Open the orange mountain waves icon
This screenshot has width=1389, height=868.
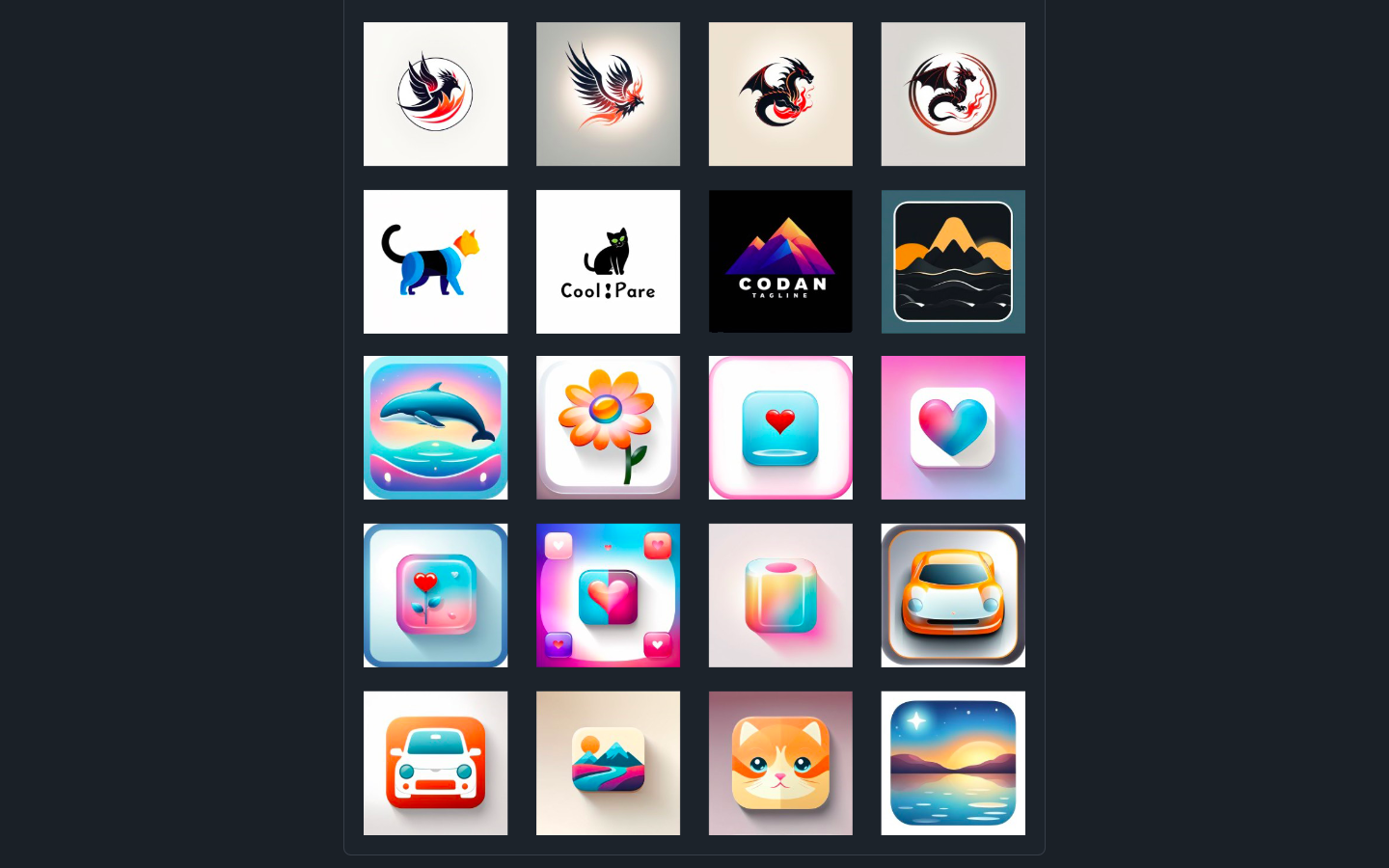953,261
